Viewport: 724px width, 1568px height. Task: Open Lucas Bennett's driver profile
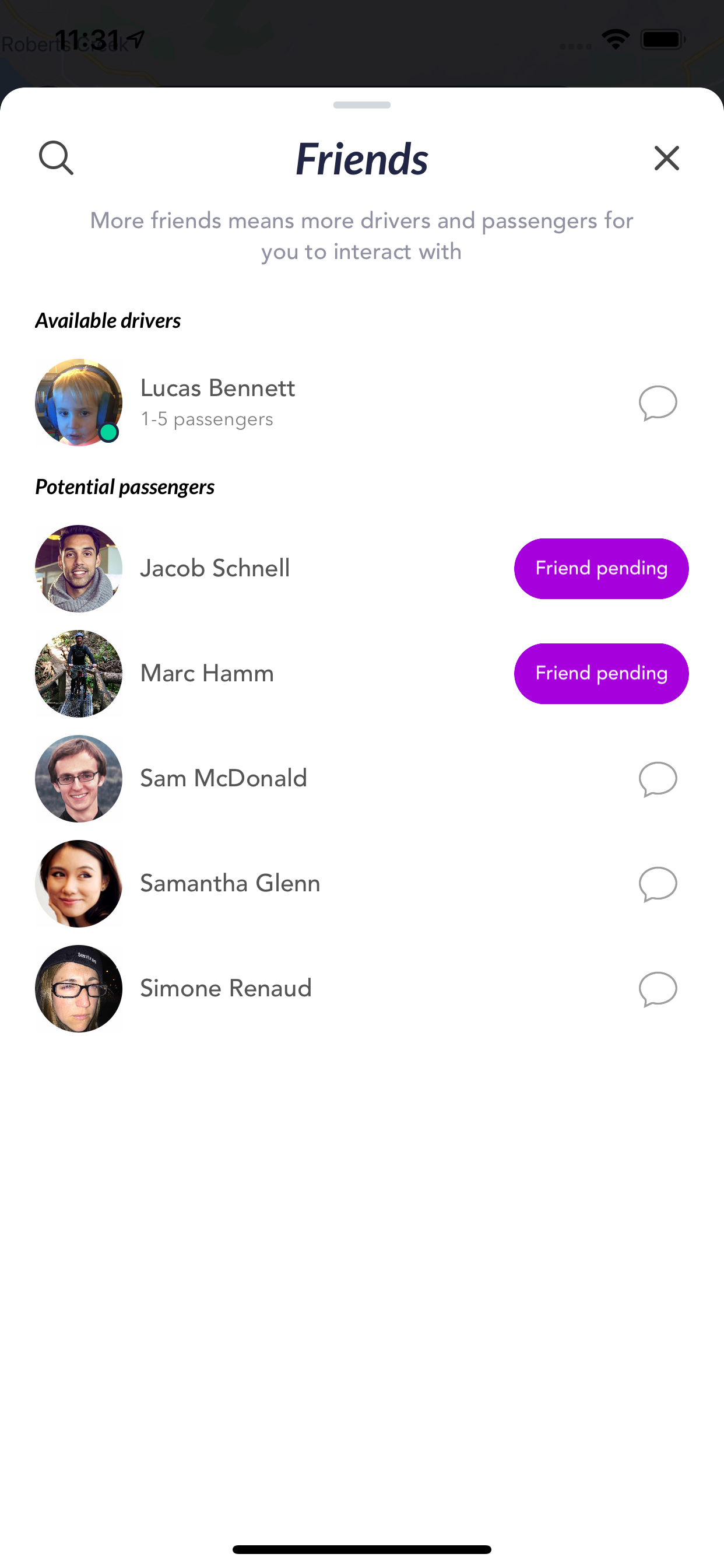pos(217,402)
